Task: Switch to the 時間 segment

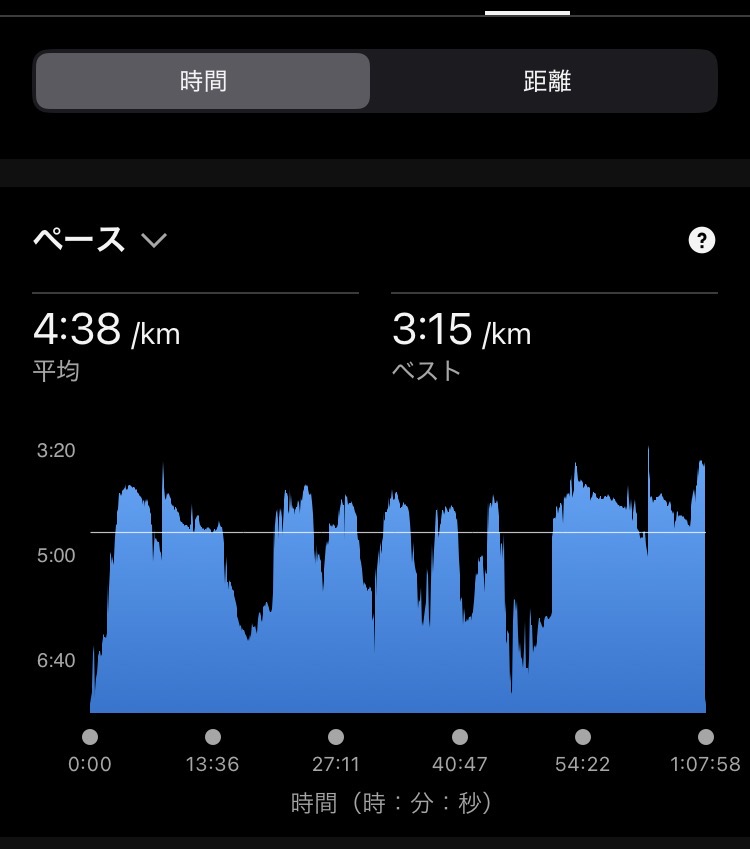Action: (x=203, y=81)
